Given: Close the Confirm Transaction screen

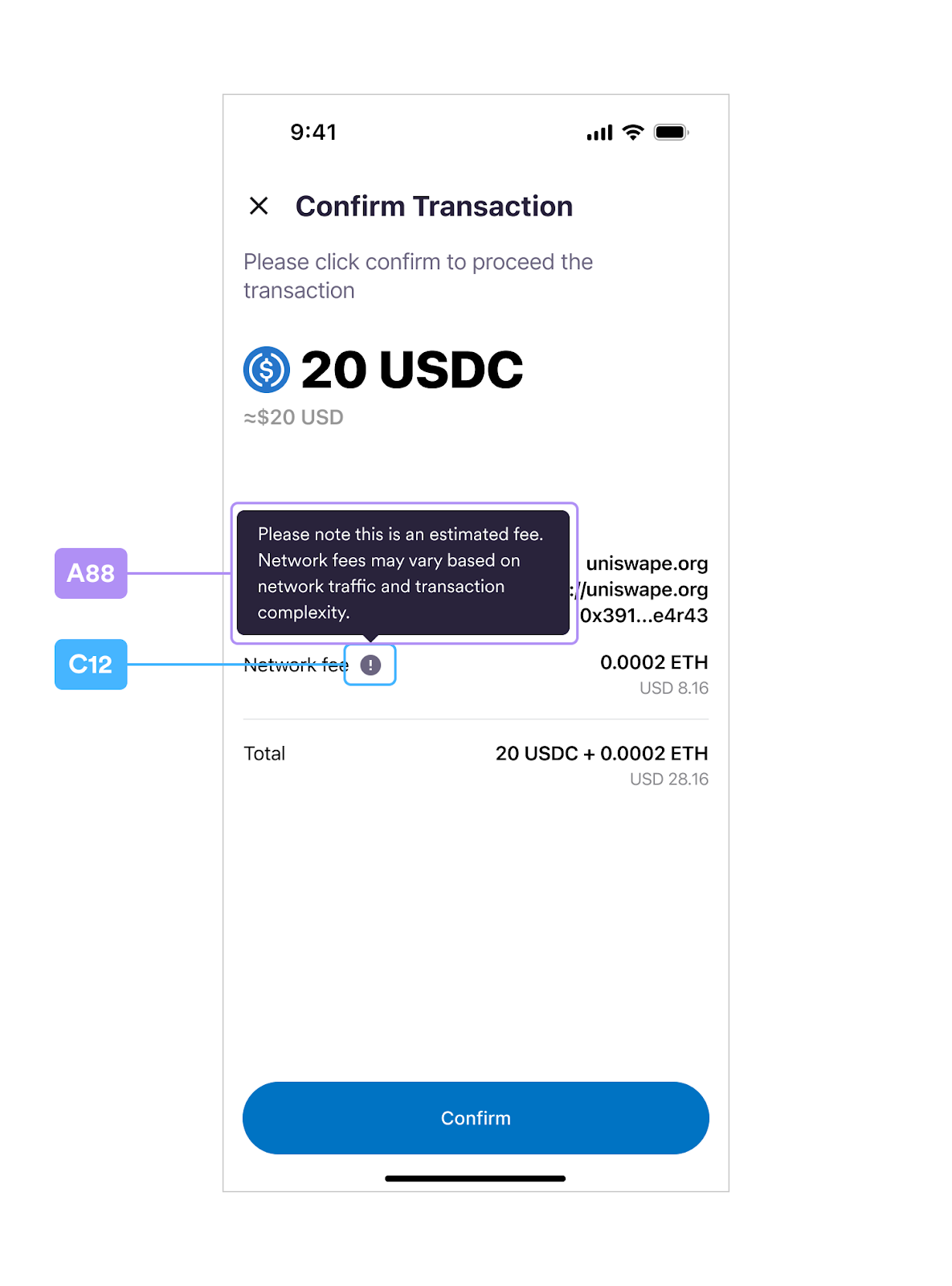Looking at the screenshot, I should [x=259, y=206].
